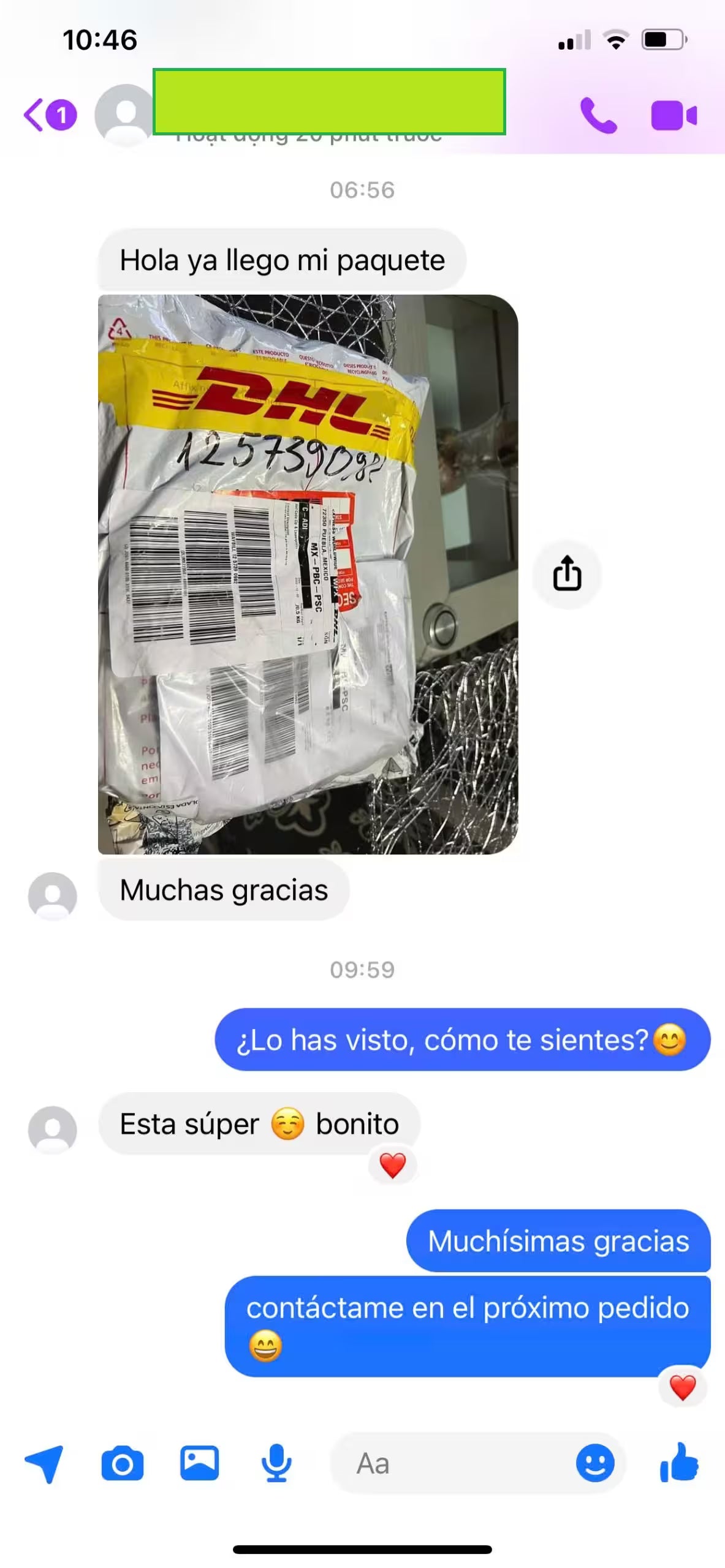Open the camera to take a photo
The width and height of the screenshot is (725, 1568).
pos(122,1463)
